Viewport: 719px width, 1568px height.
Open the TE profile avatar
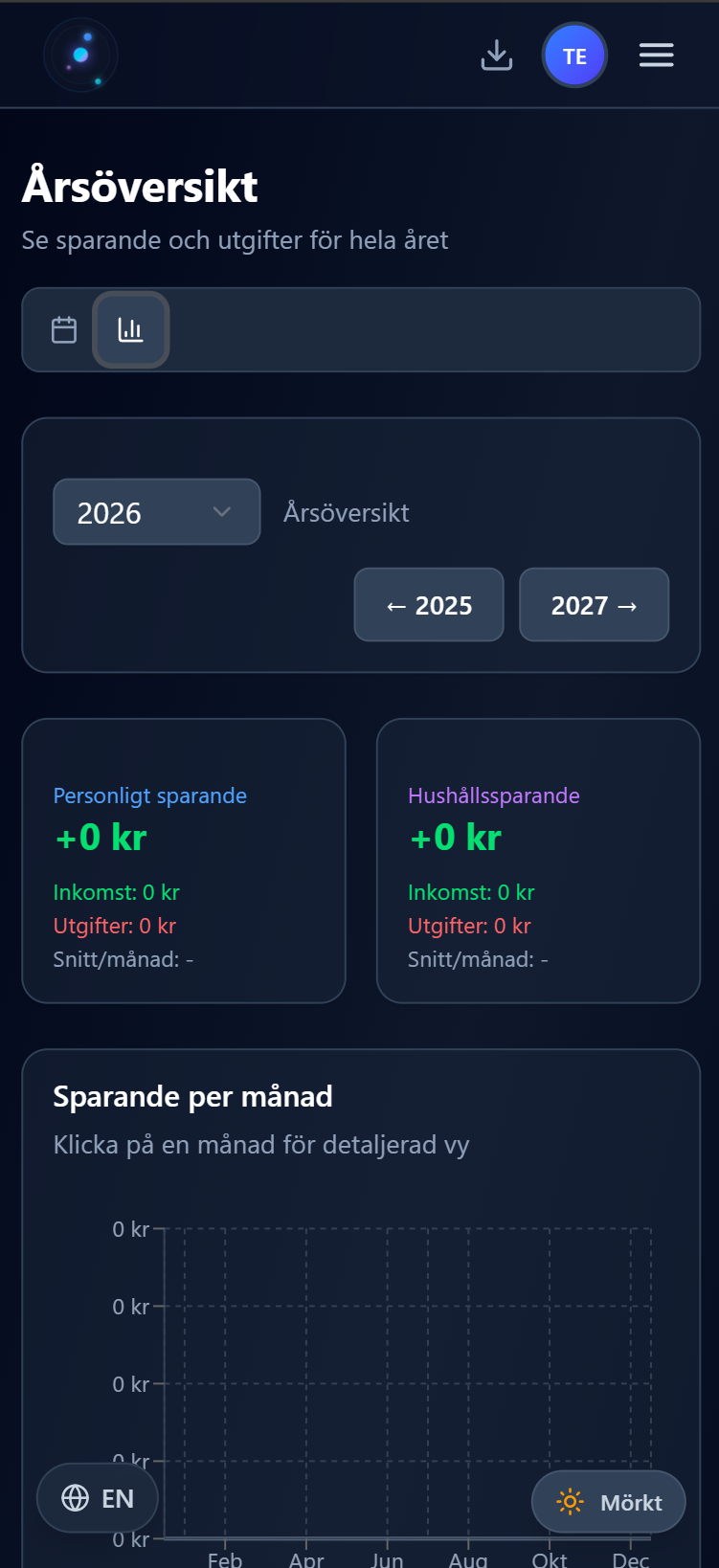(574, 56)
